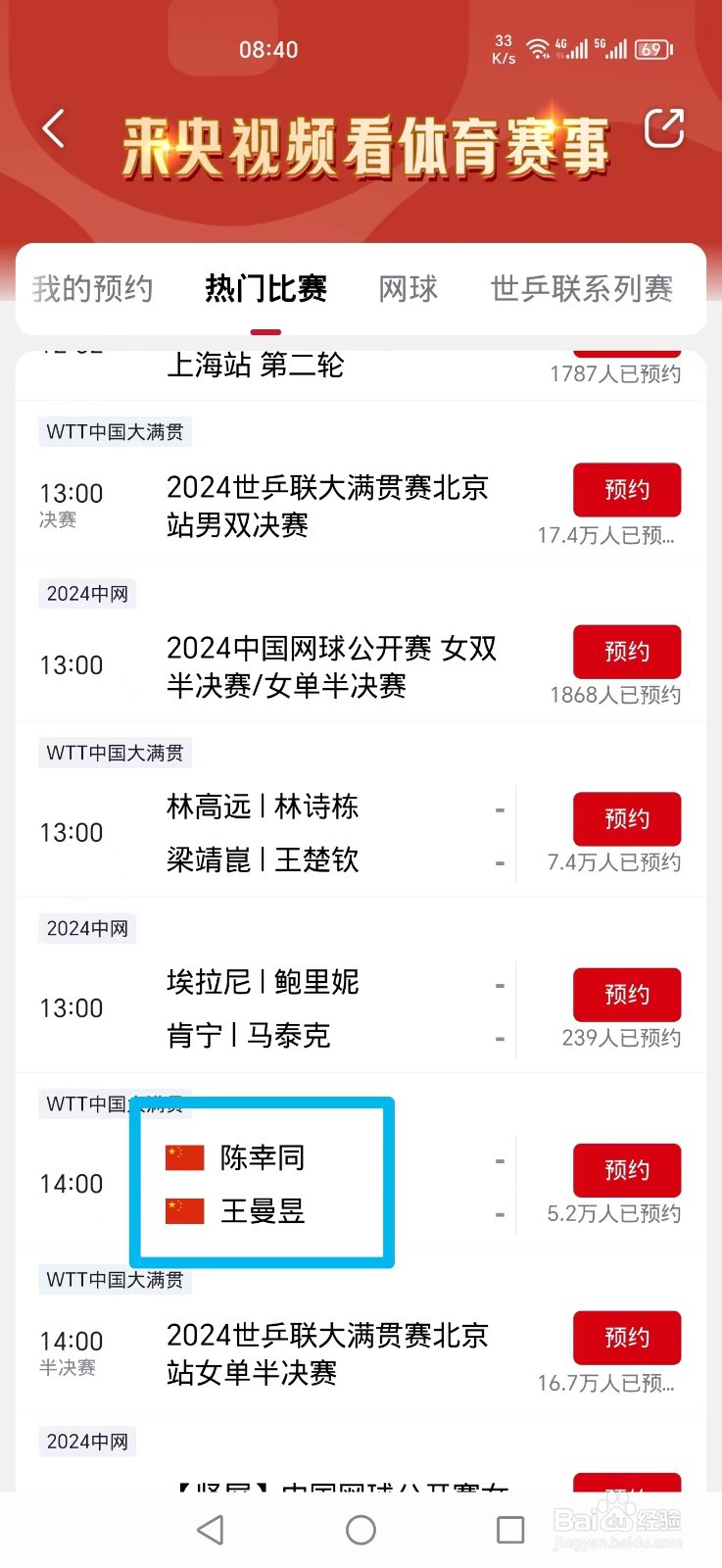This screenshot has height=1568, width=722.
Task: Tap the Wi-Fi icon in the status bar
Action: pyautogui.click(x=537, y=48)
